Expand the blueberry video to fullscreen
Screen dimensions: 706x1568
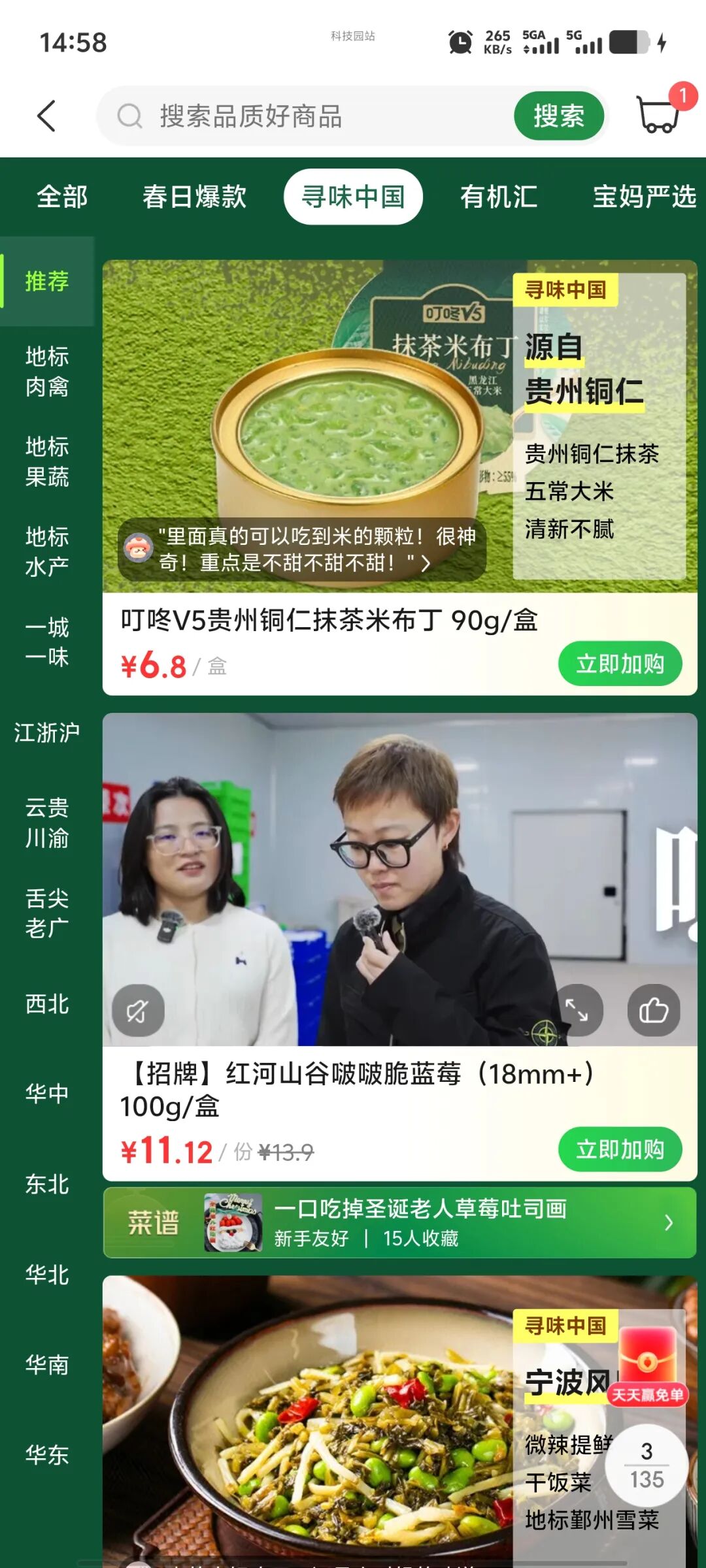(577, 1011)
